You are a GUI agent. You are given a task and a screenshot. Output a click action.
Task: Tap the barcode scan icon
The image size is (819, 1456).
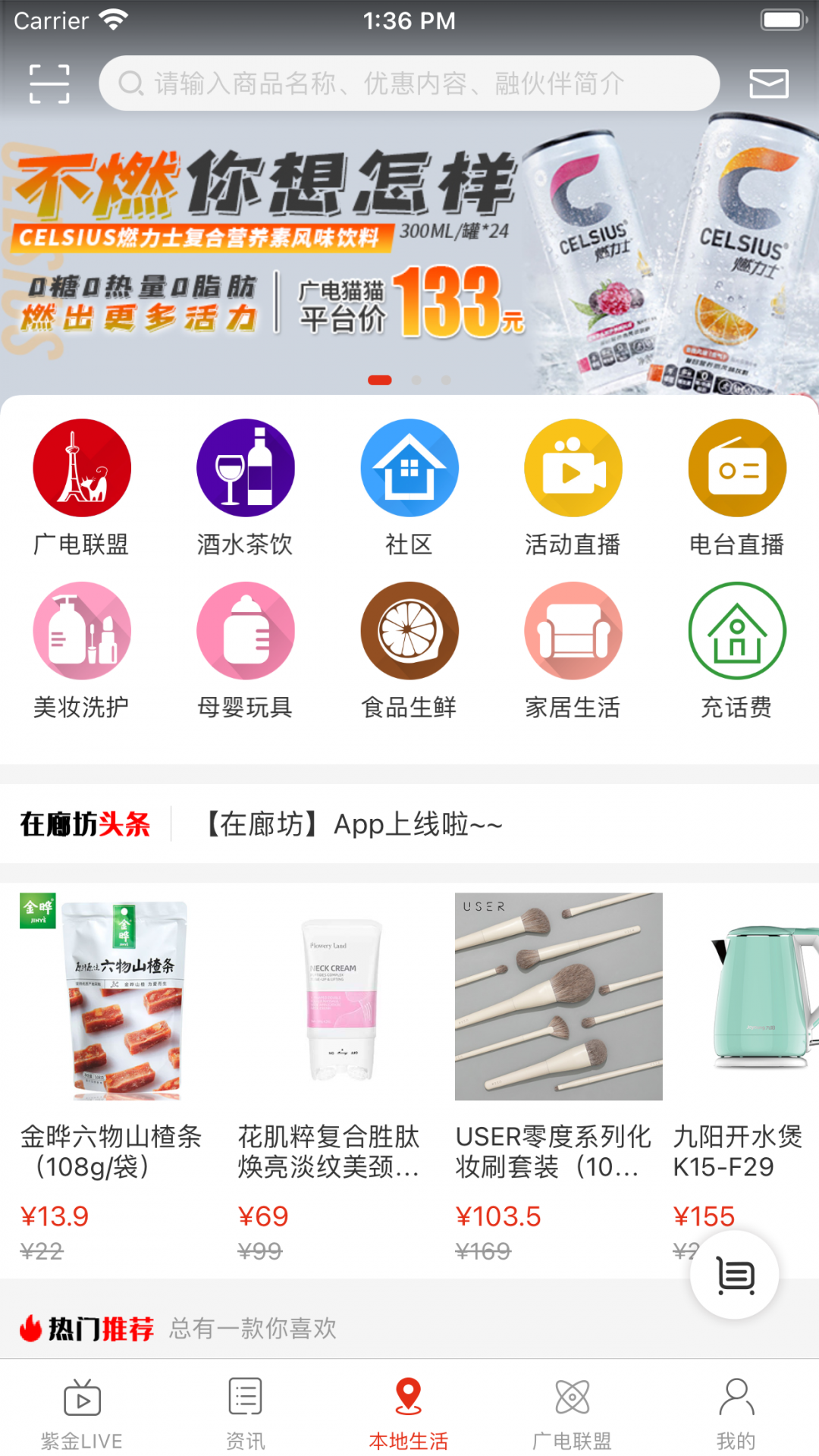pyautogui.click(x=49, y=83)
